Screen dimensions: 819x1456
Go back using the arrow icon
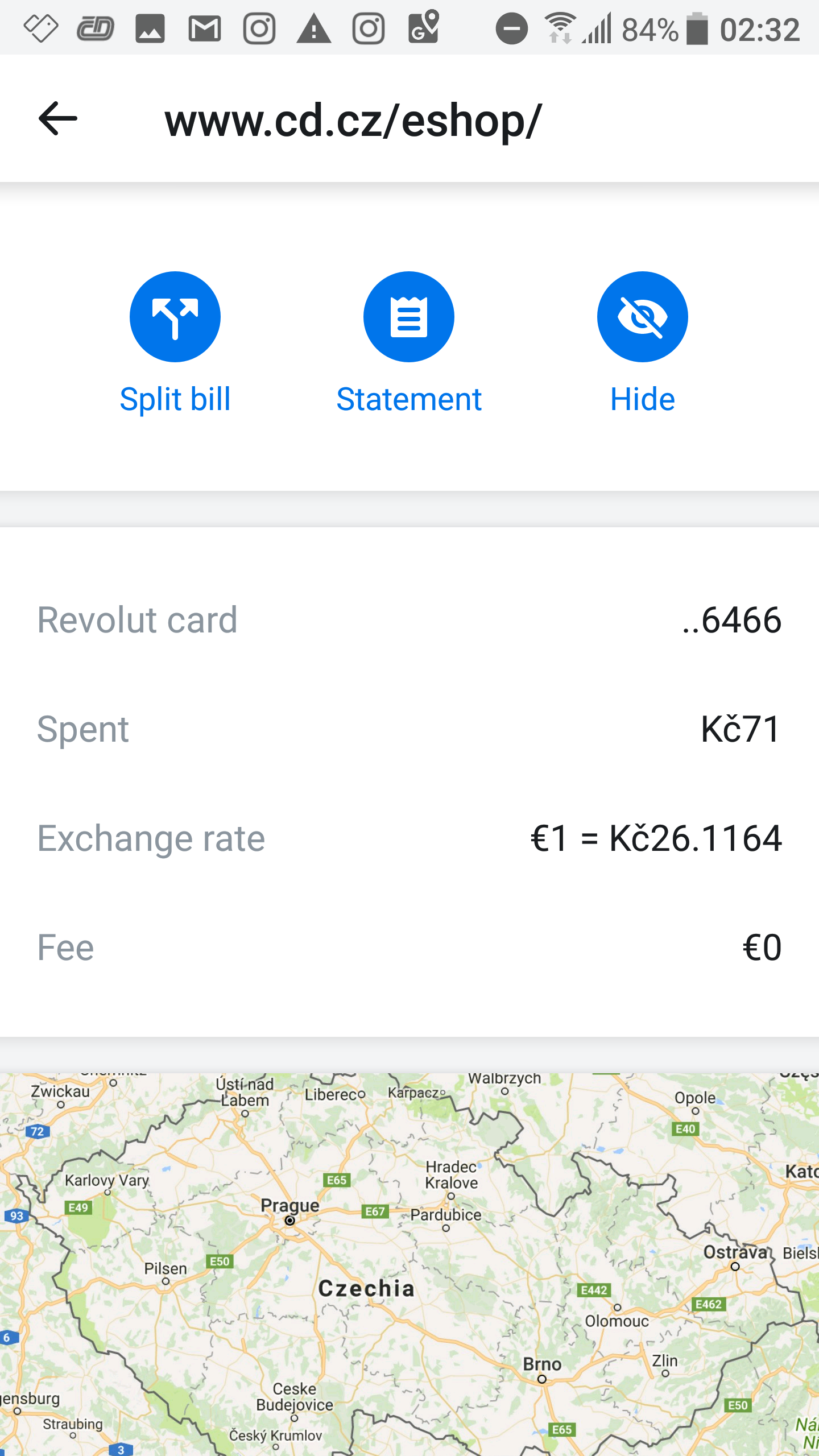point(58,119)
